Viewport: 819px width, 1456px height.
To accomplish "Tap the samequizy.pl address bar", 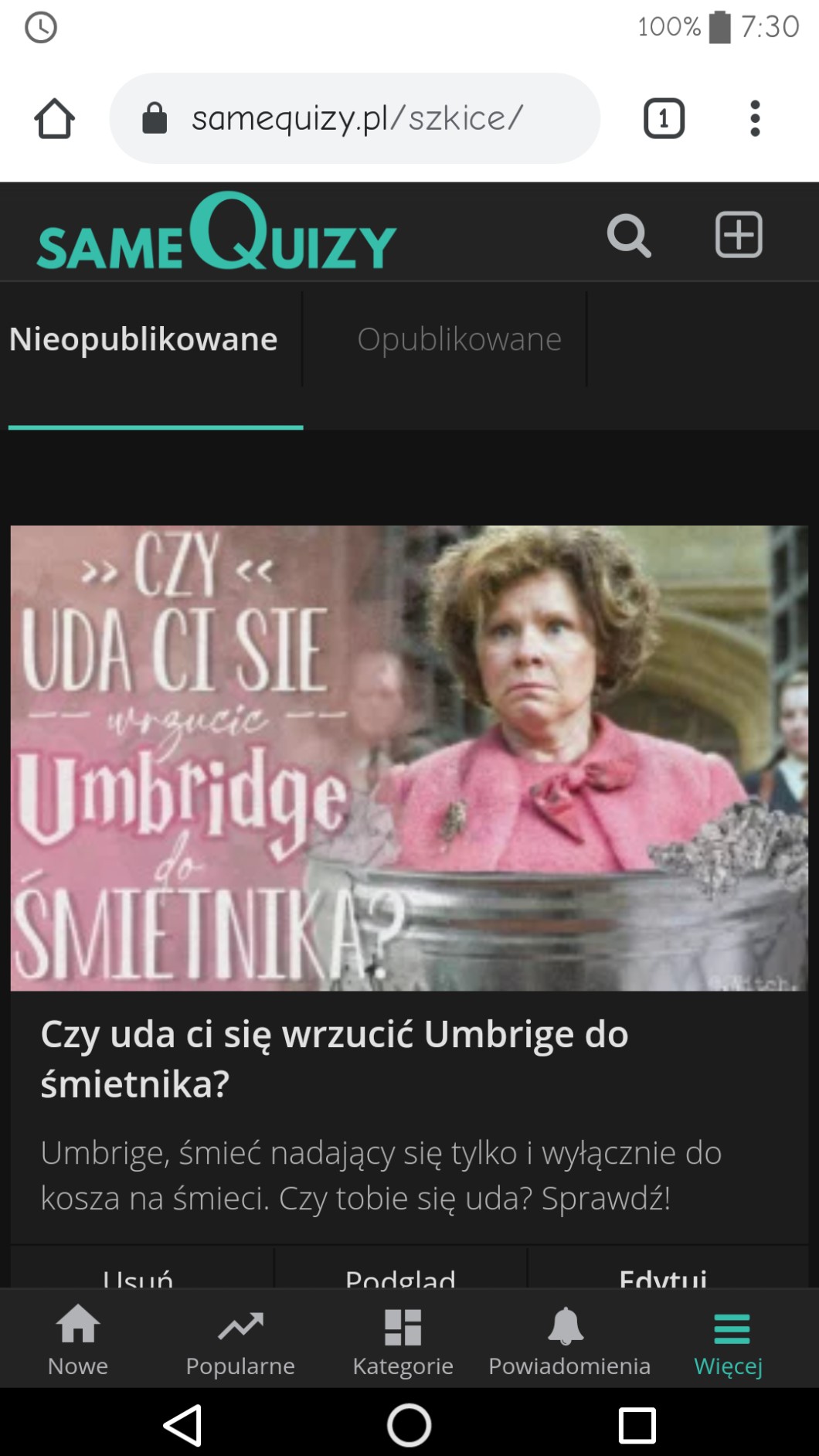I will coord(355,118).
